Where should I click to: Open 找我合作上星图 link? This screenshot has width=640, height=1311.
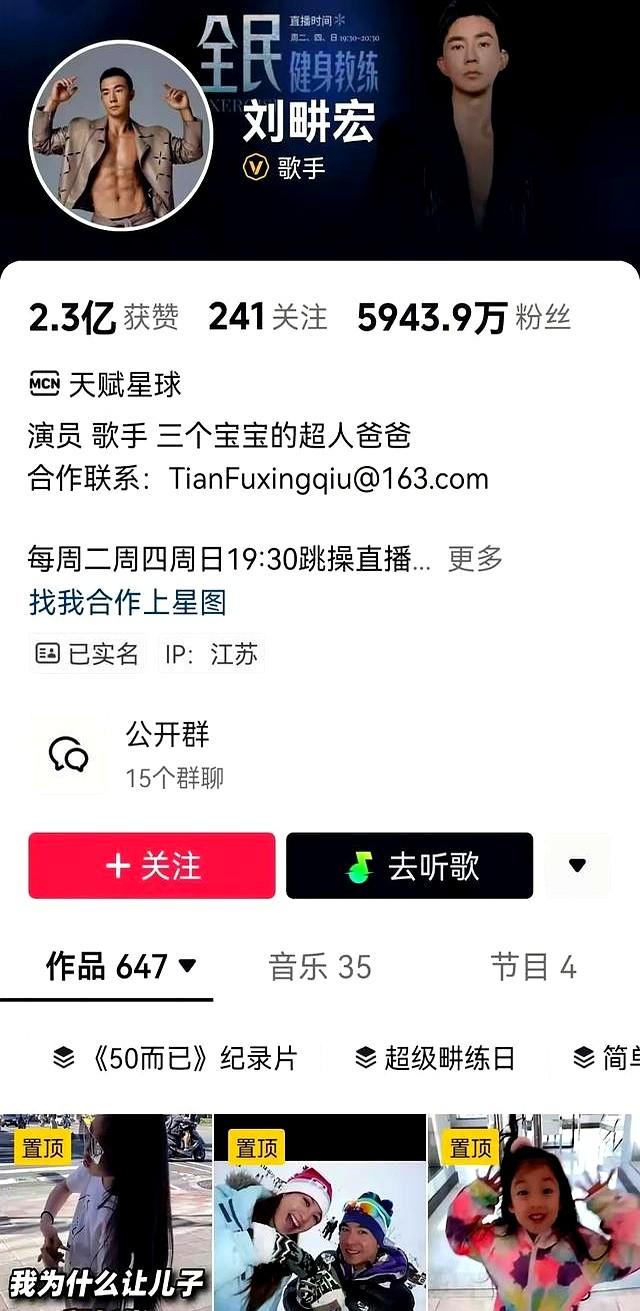coord(128,602)
